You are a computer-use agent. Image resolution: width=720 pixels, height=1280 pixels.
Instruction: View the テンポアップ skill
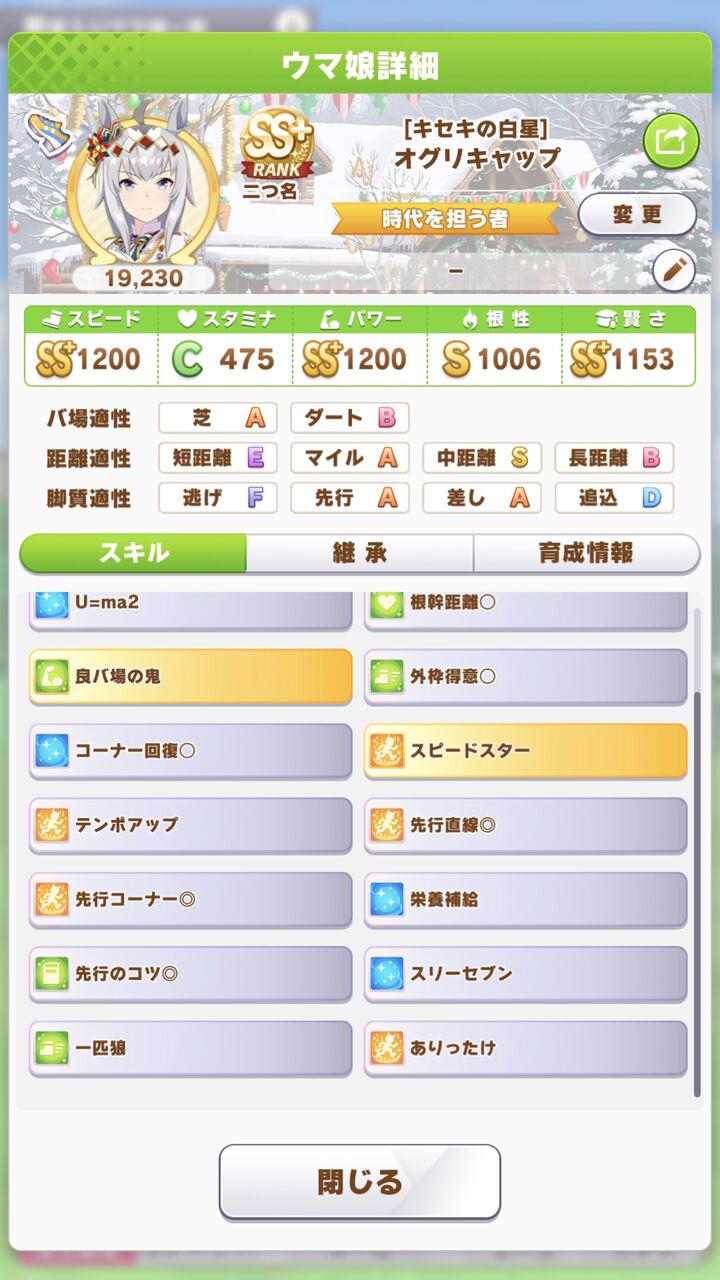click(191, 825)
